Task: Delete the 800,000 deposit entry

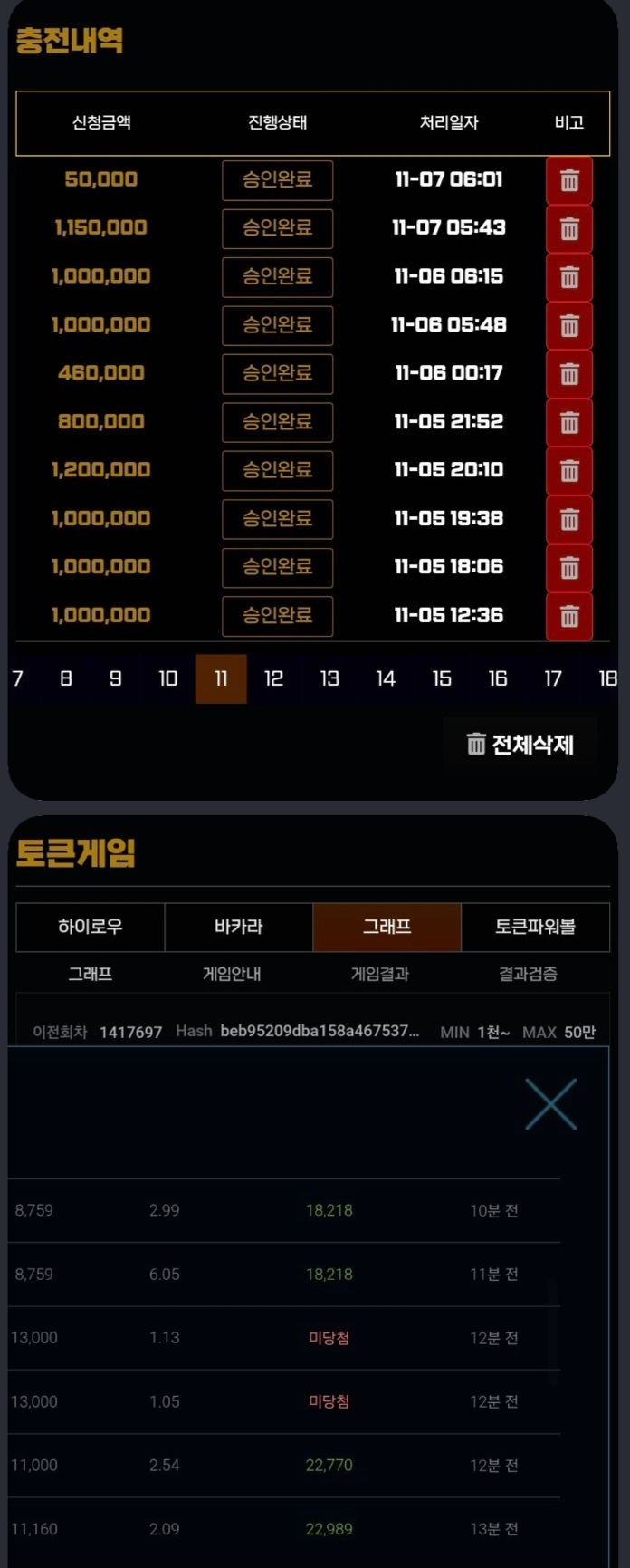Action: point(569,422)
